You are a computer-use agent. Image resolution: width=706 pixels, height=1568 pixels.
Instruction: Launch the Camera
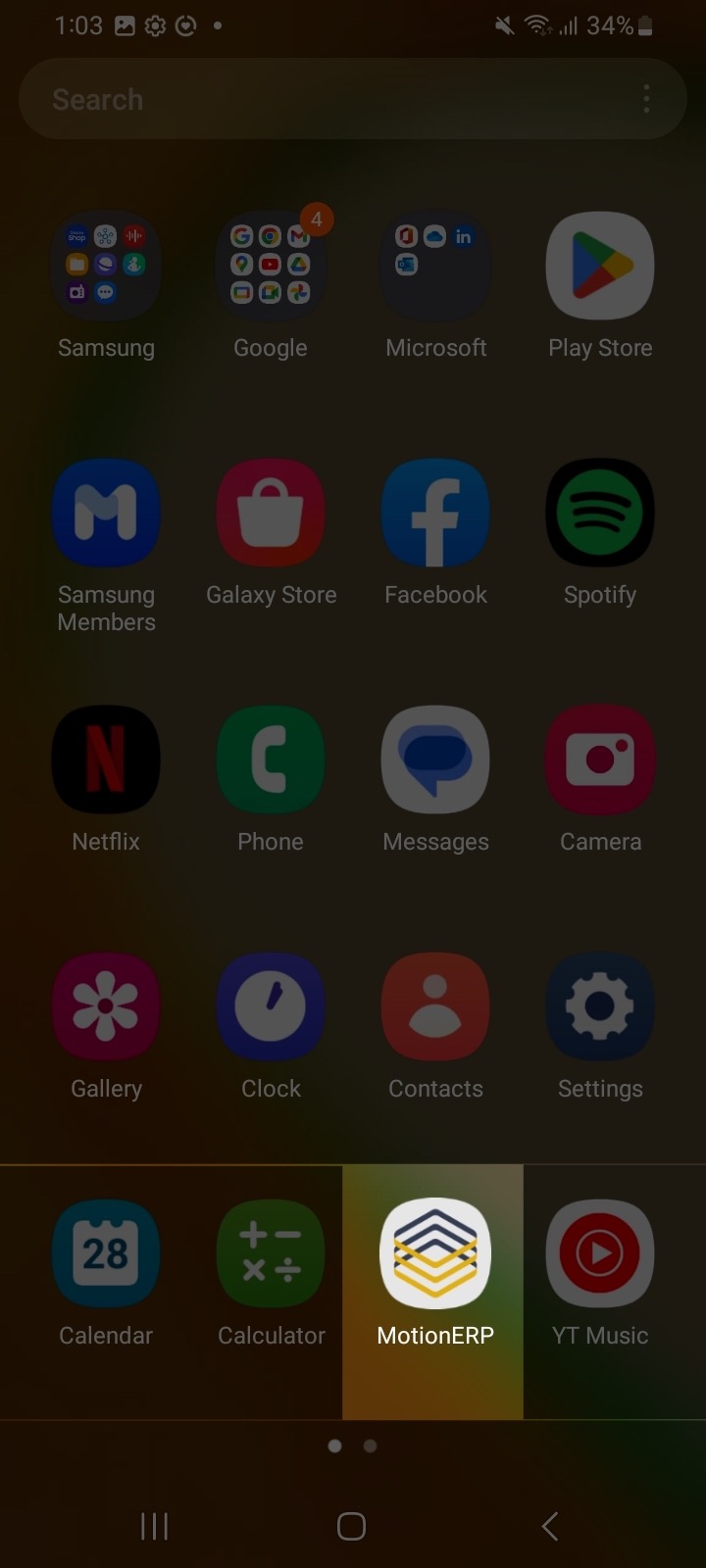tap(600, 759)
